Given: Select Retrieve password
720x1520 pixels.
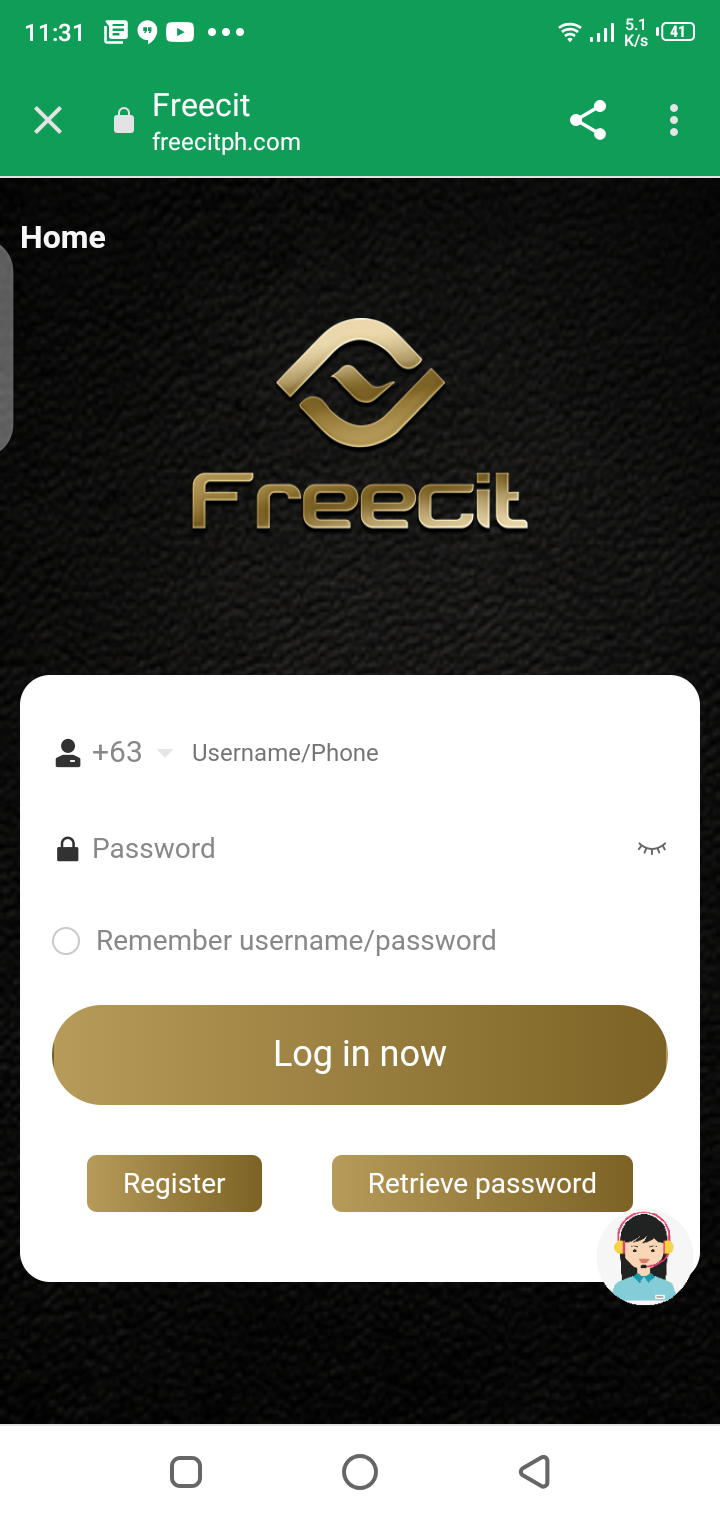Looking at the screenshot, I should [x=482, y=1183].
